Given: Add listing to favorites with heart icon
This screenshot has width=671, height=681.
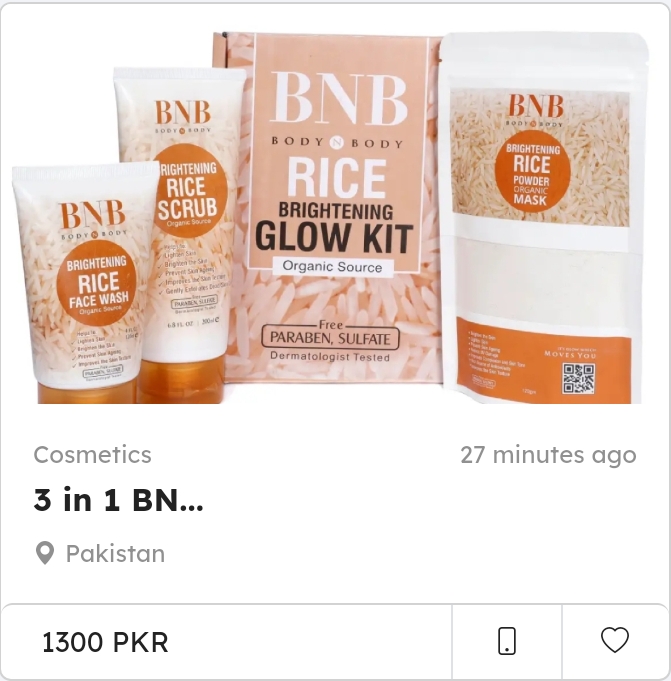Looking at the screenshot, I should click(x=615, y=640).
